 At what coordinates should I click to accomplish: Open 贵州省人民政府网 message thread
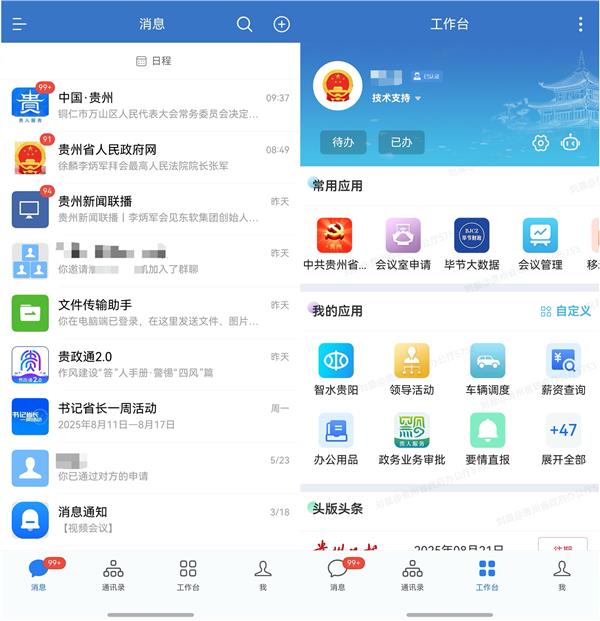(x=150, y=157)
